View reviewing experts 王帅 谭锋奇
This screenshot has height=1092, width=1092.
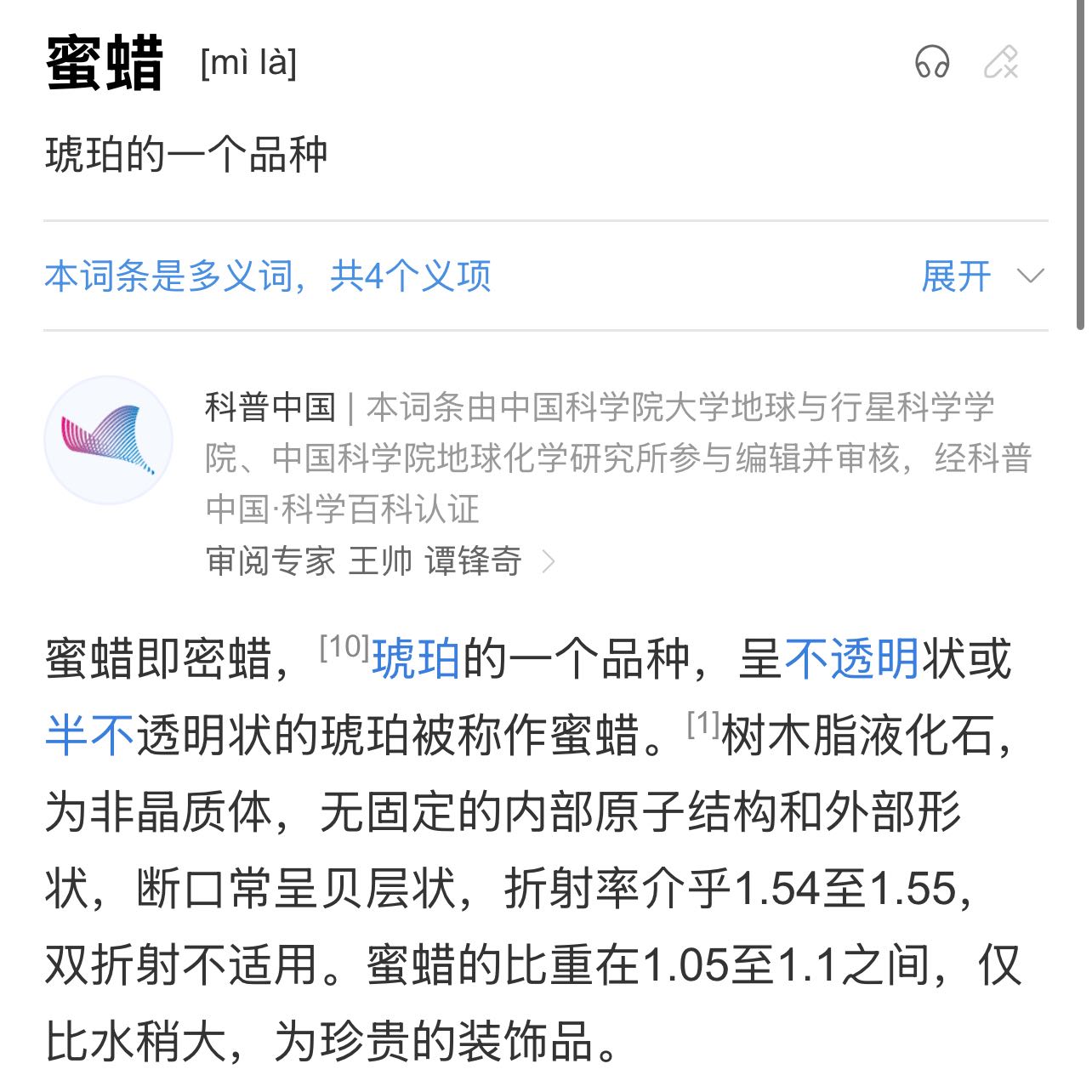pos(379,561)
